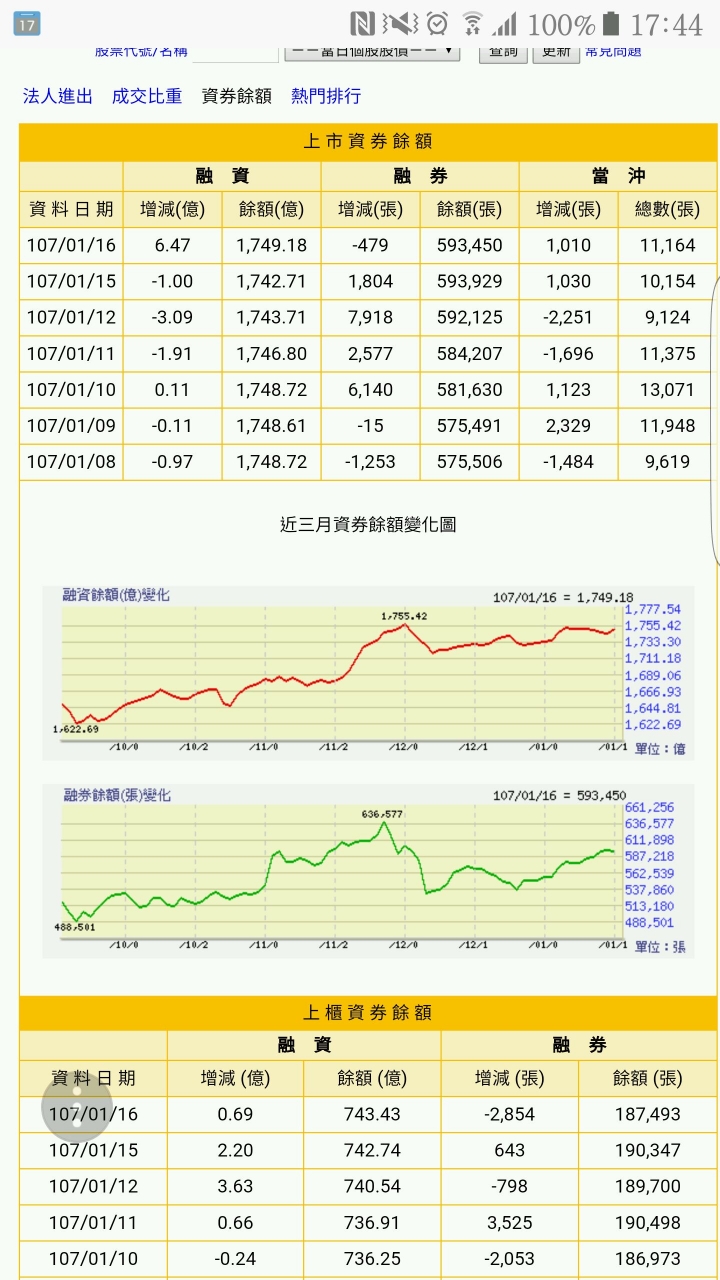
Task: Switch to 成交比重 page
Action: click(x=147, y=96)
